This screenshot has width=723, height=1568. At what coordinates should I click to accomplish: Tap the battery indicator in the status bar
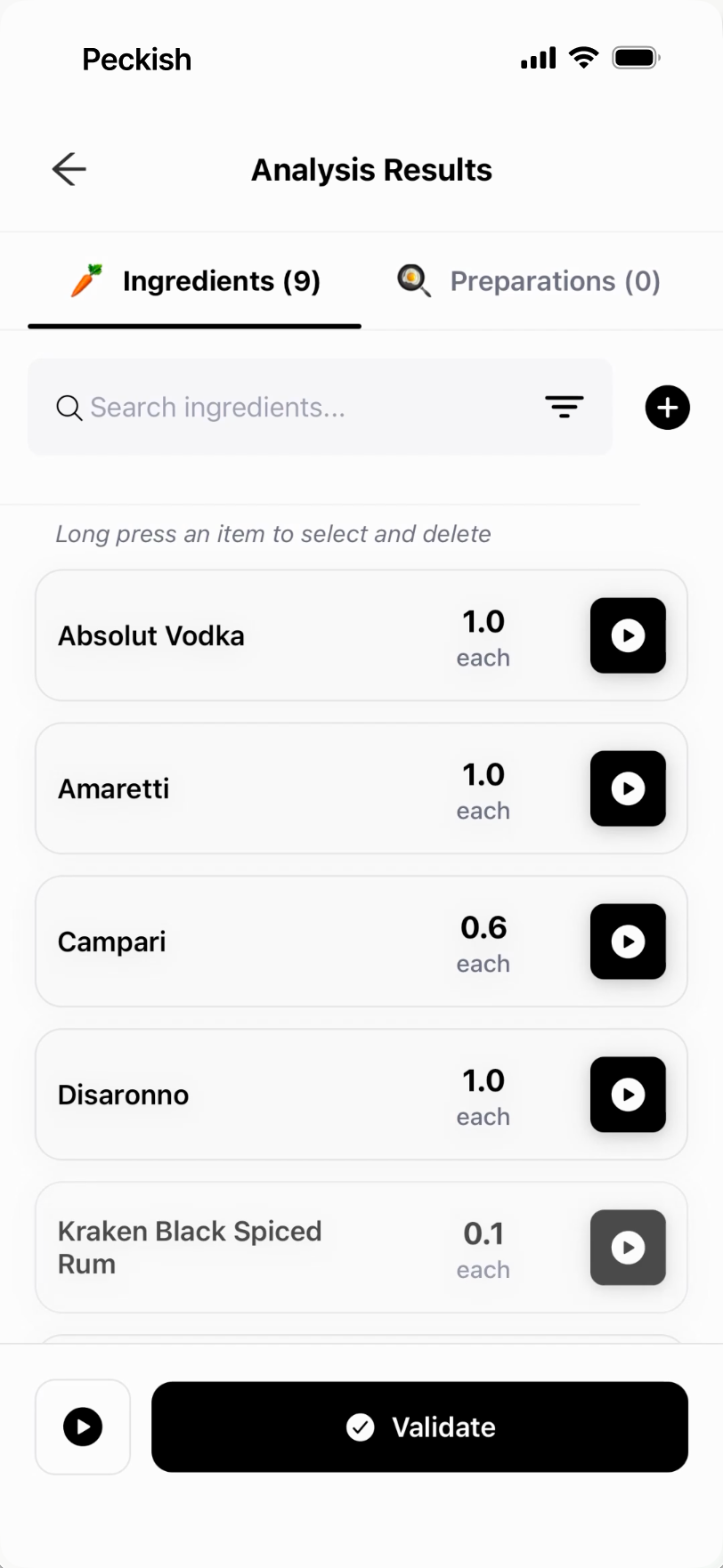[x=636, y=57]
